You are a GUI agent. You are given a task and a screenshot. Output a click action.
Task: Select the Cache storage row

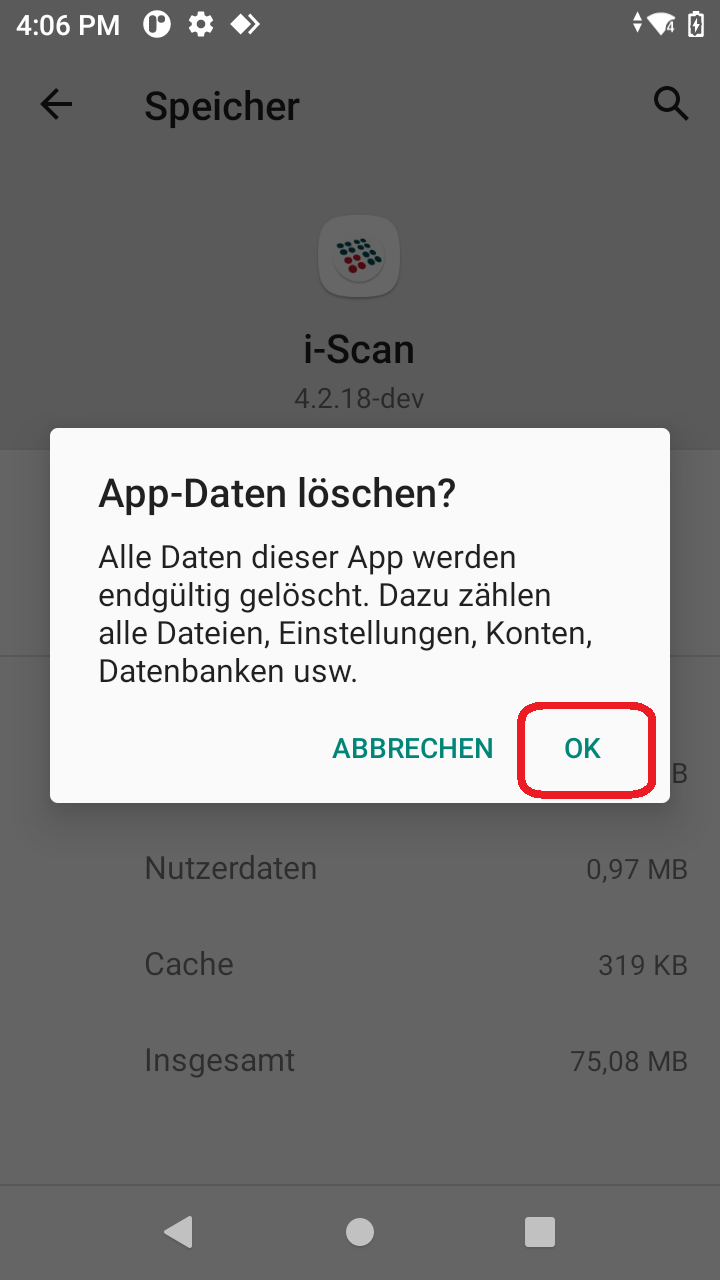[x=360, y=964]
